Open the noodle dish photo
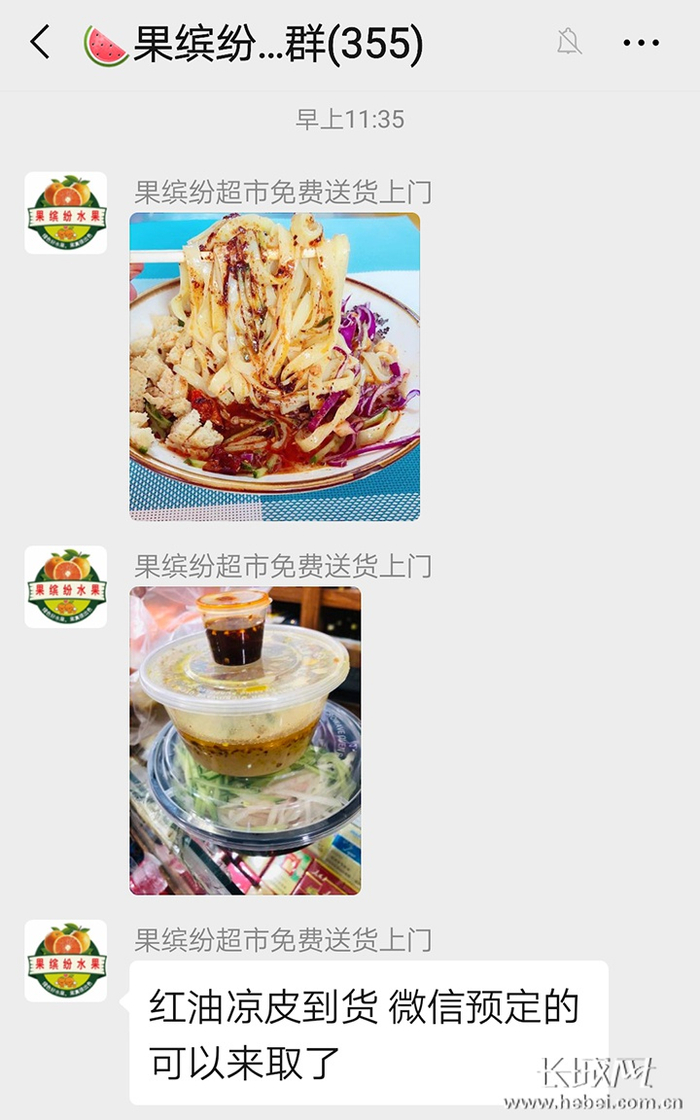700x1120 pixels. [x=274, y=366]
